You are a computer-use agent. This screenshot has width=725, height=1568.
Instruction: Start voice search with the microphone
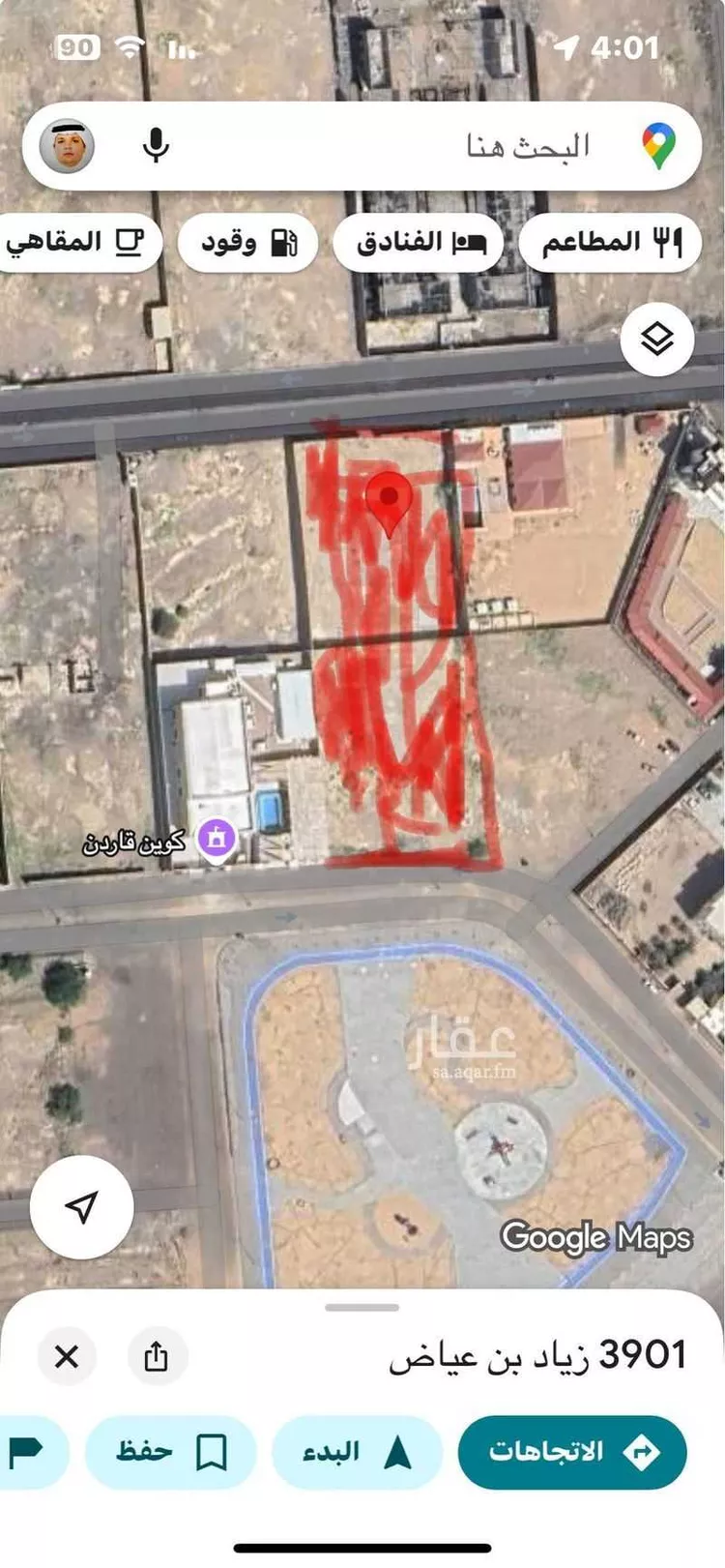tap(156, 146)
